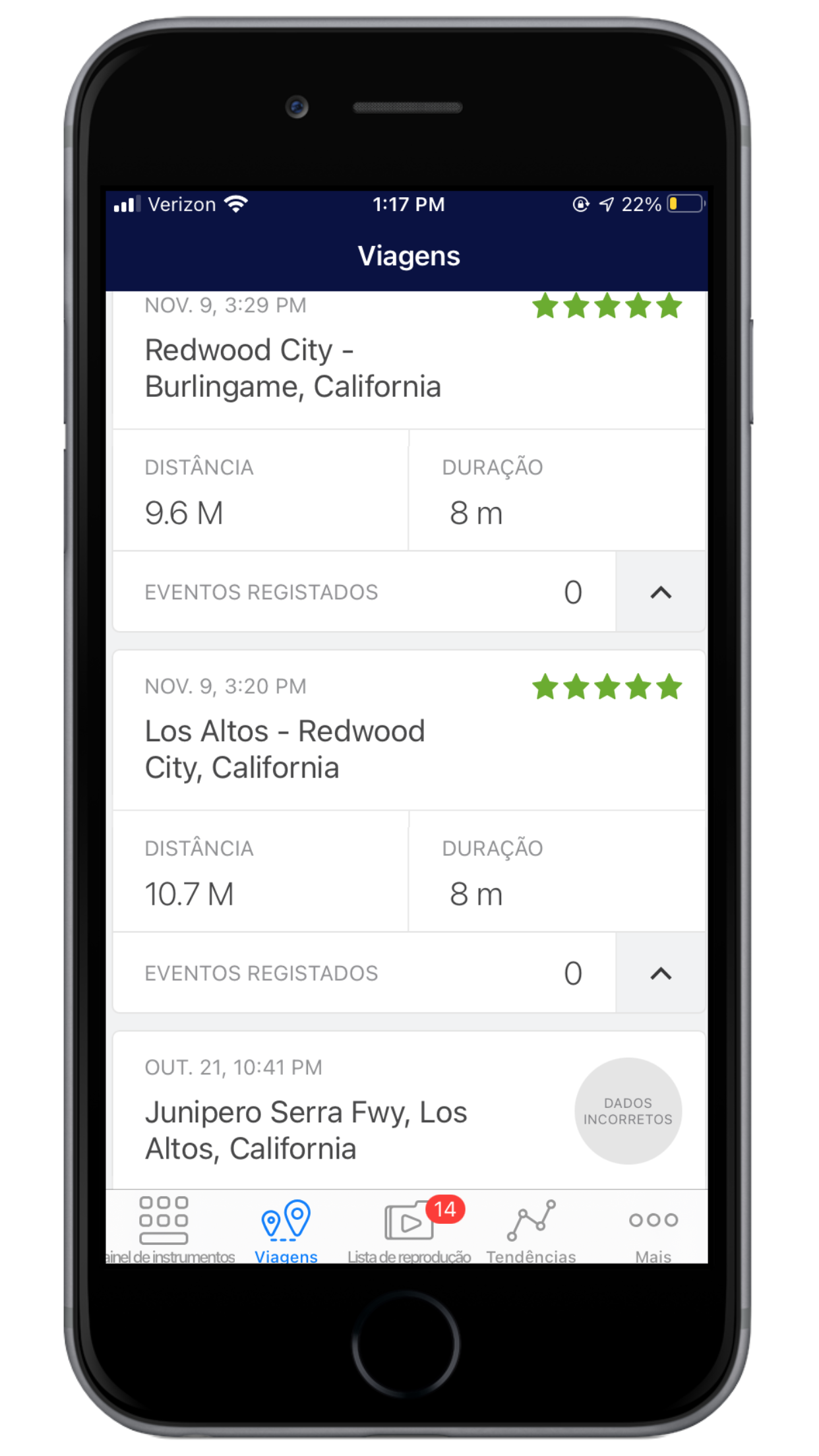The width and height of the screenshot is (819, 1456).
Task: Tap the Dados Incorretos badge
Action: point(628,1111)
